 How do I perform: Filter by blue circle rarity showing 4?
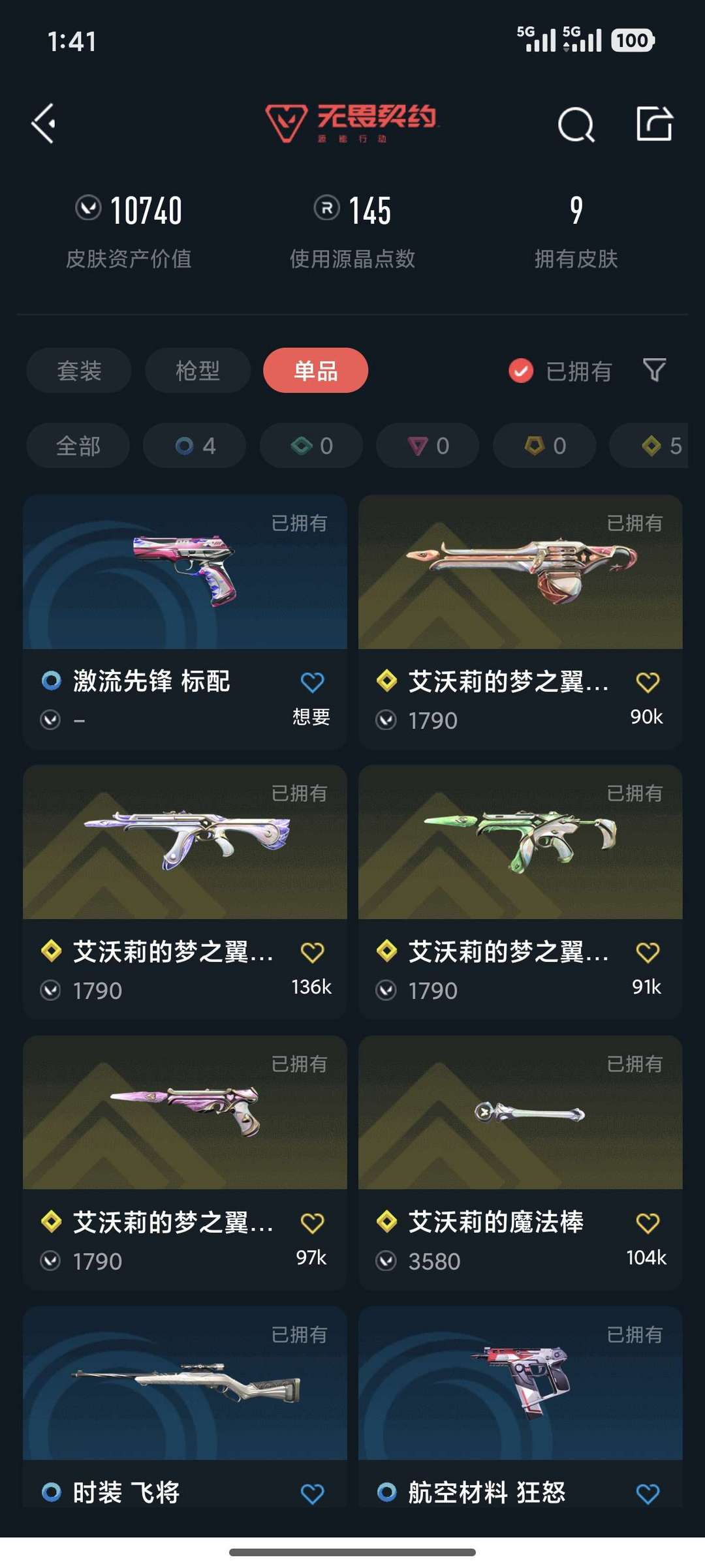(x=195, y=446)
